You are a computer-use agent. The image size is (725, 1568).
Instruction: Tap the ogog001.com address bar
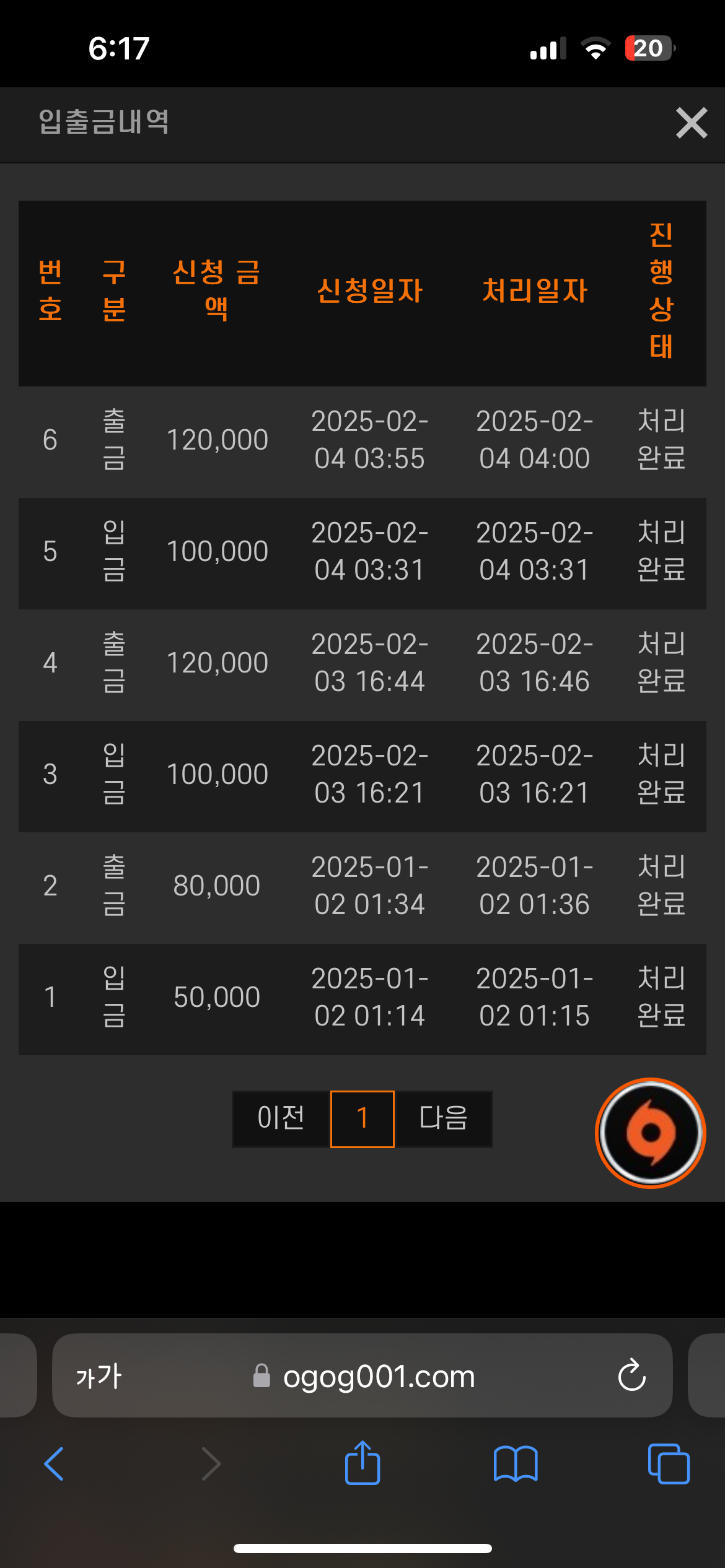[362, 1376]
